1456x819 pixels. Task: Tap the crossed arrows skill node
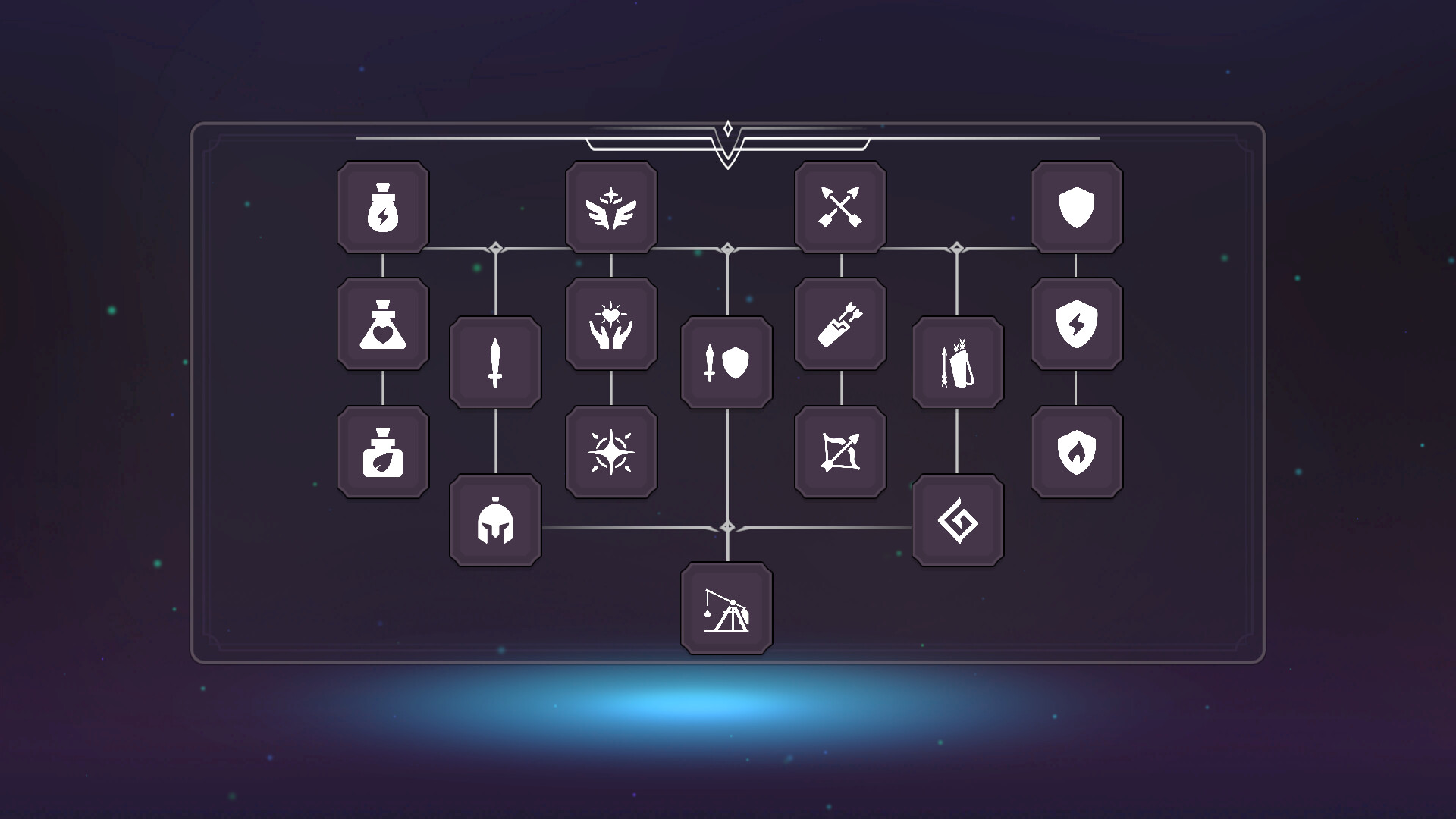pos(840,207)
